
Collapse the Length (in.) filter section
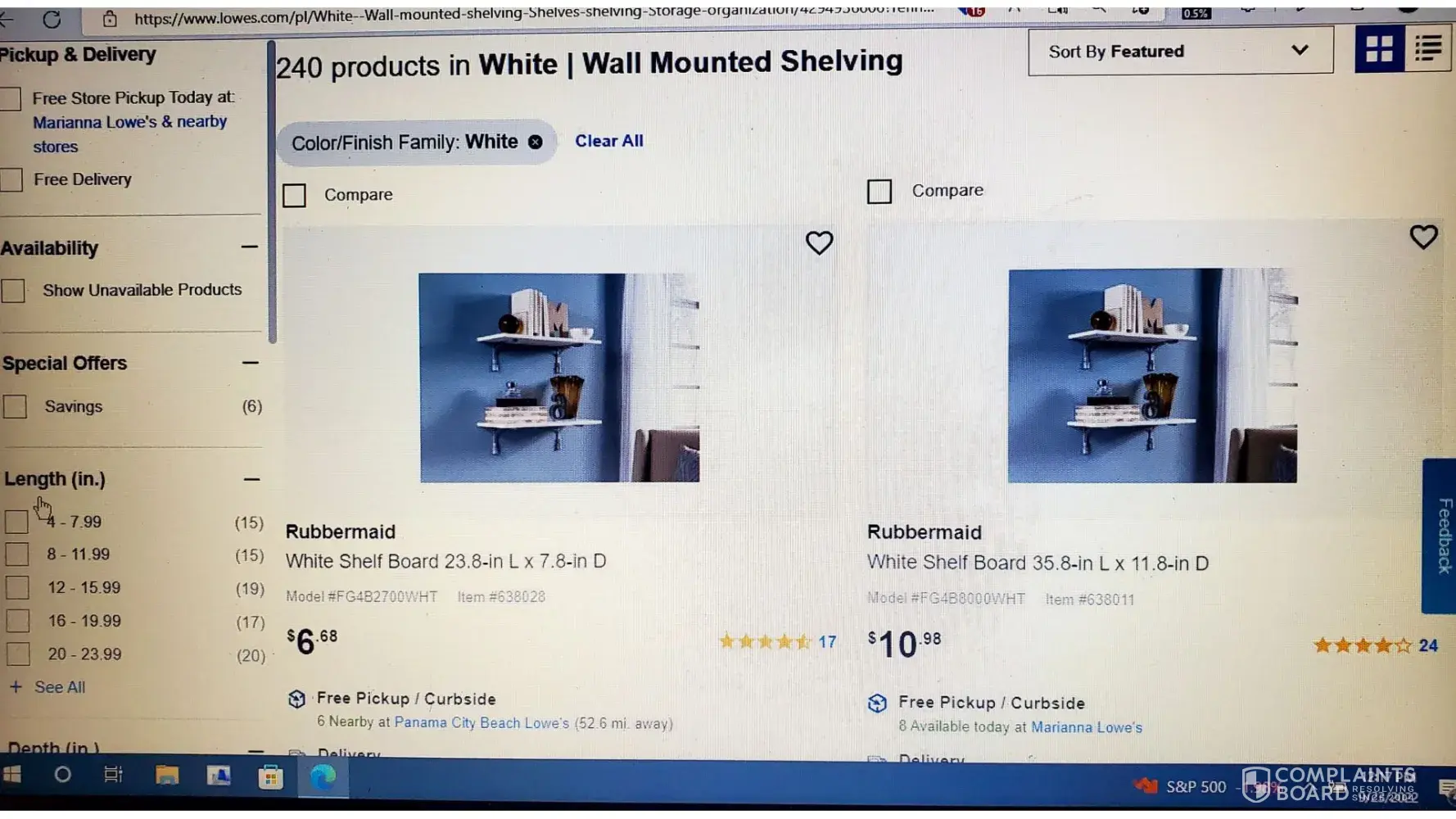[251, 479]
